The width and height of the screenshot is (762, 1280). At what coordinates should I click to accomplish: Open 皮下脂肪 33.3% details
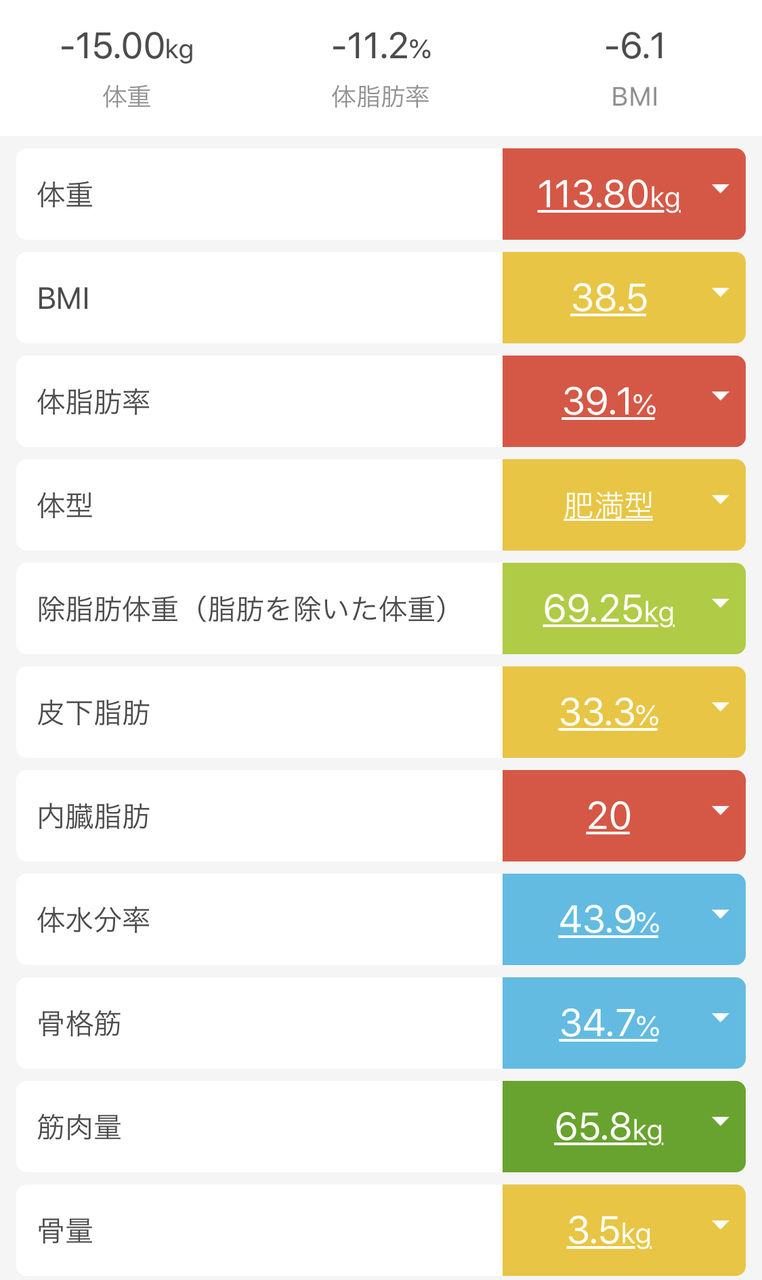[720, 708]
